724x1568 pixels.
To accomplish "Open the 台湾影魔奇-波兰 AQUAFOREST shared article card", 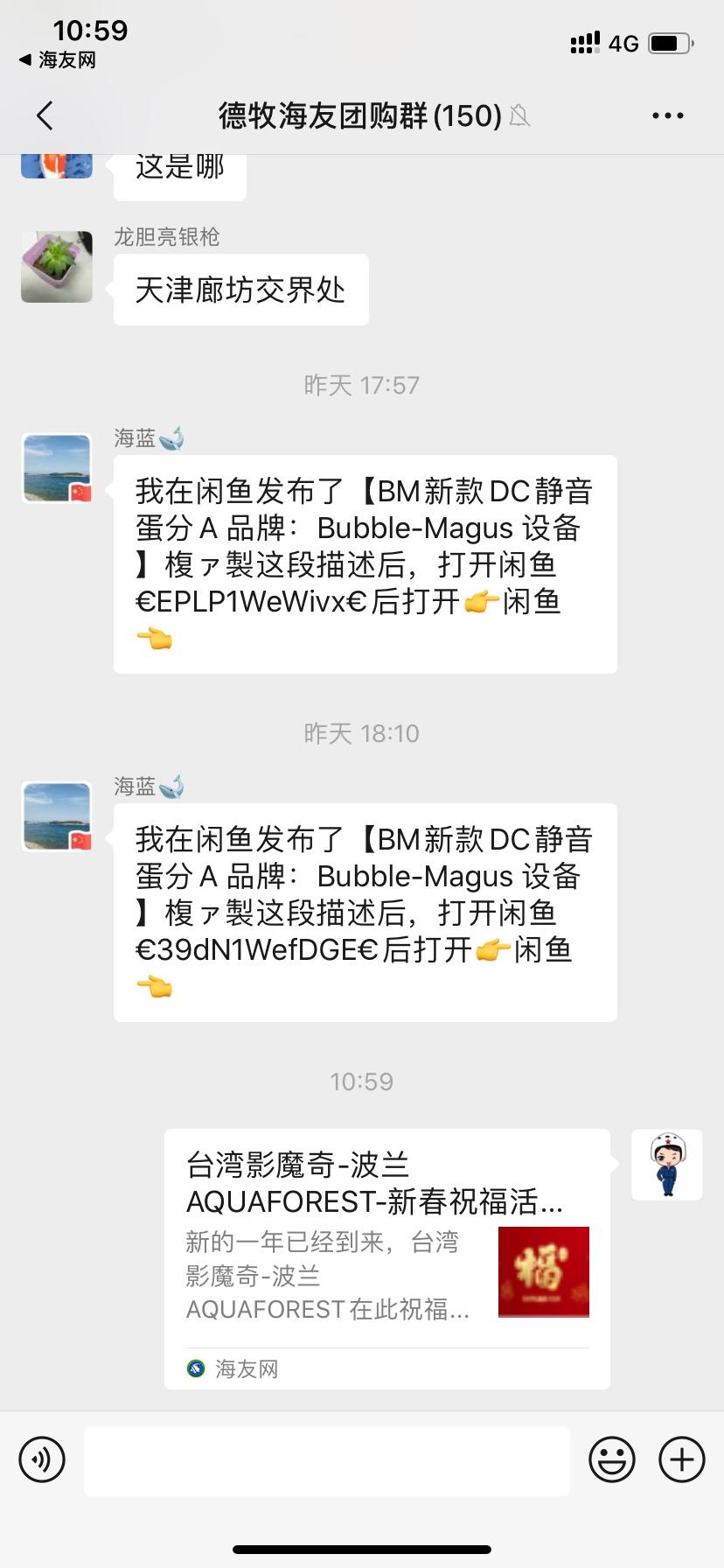I will (386, 1258).
